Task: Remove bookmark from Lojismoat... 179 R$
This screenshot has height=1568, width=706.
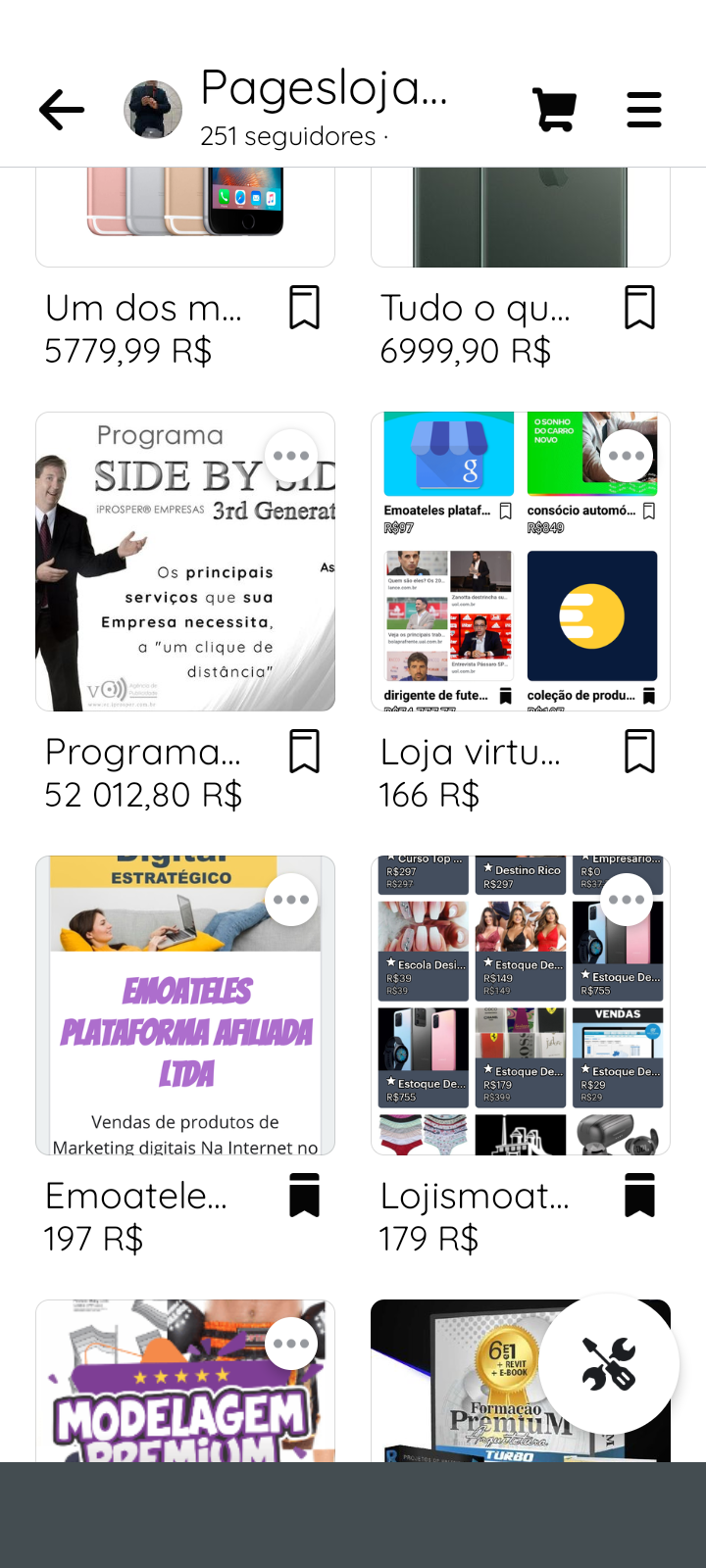Action: click(640, 1196)
